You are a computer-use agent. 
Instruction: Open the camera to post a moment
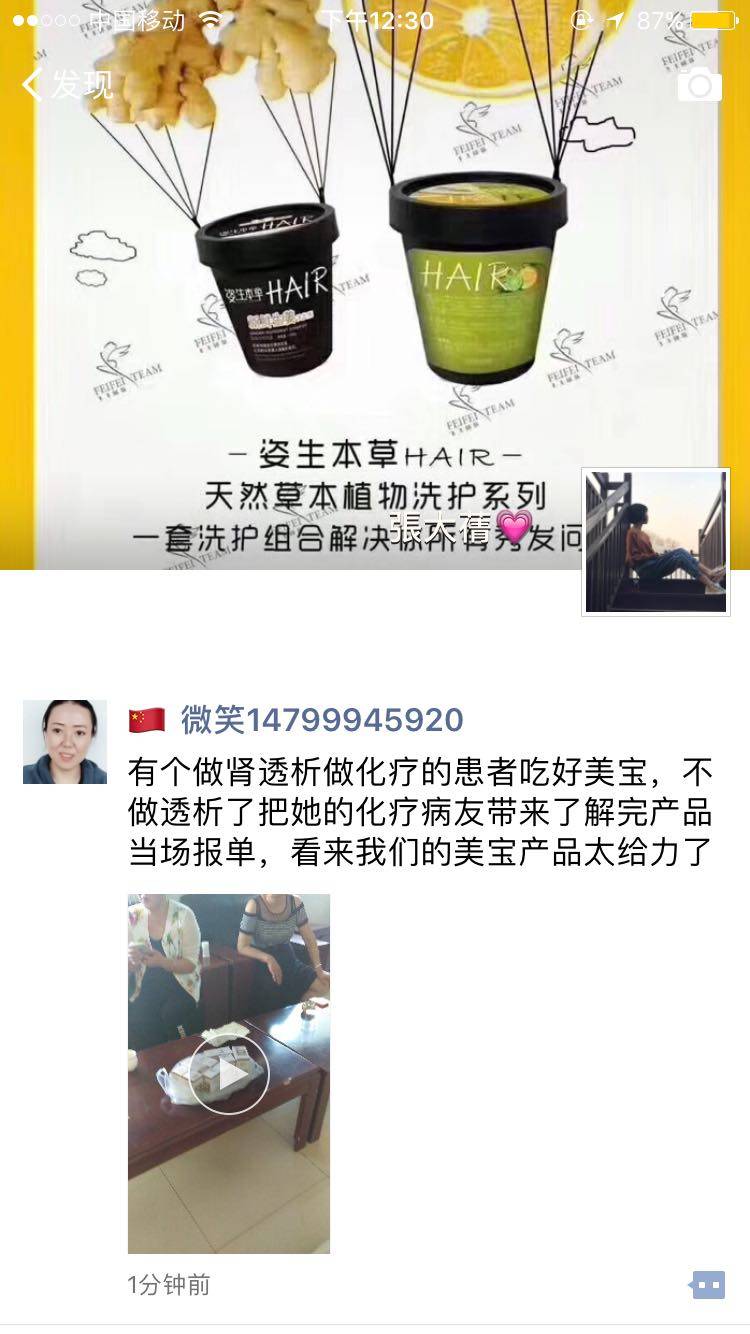coord(699,86)
